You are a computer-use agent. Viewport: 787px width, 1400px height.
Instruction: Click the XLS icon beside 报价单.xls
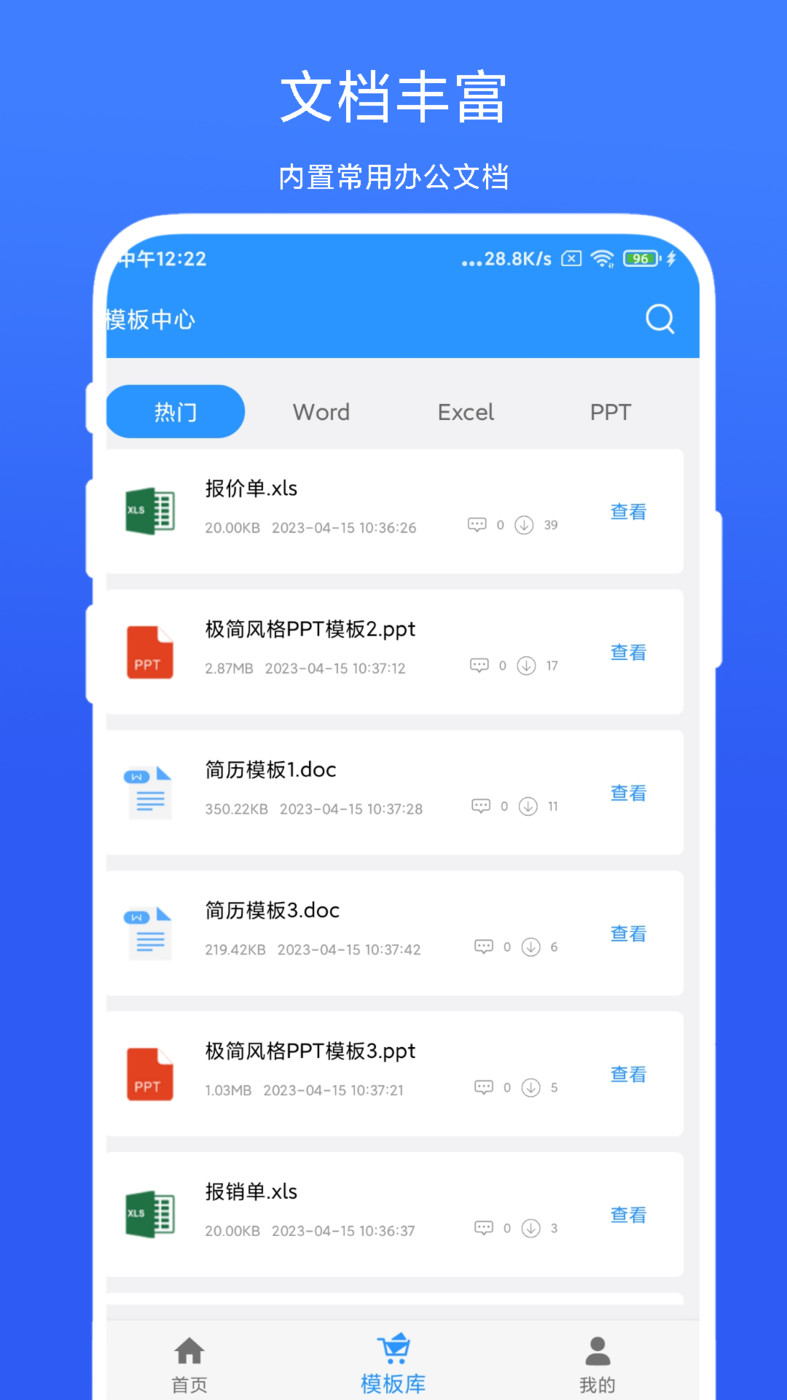149,510
